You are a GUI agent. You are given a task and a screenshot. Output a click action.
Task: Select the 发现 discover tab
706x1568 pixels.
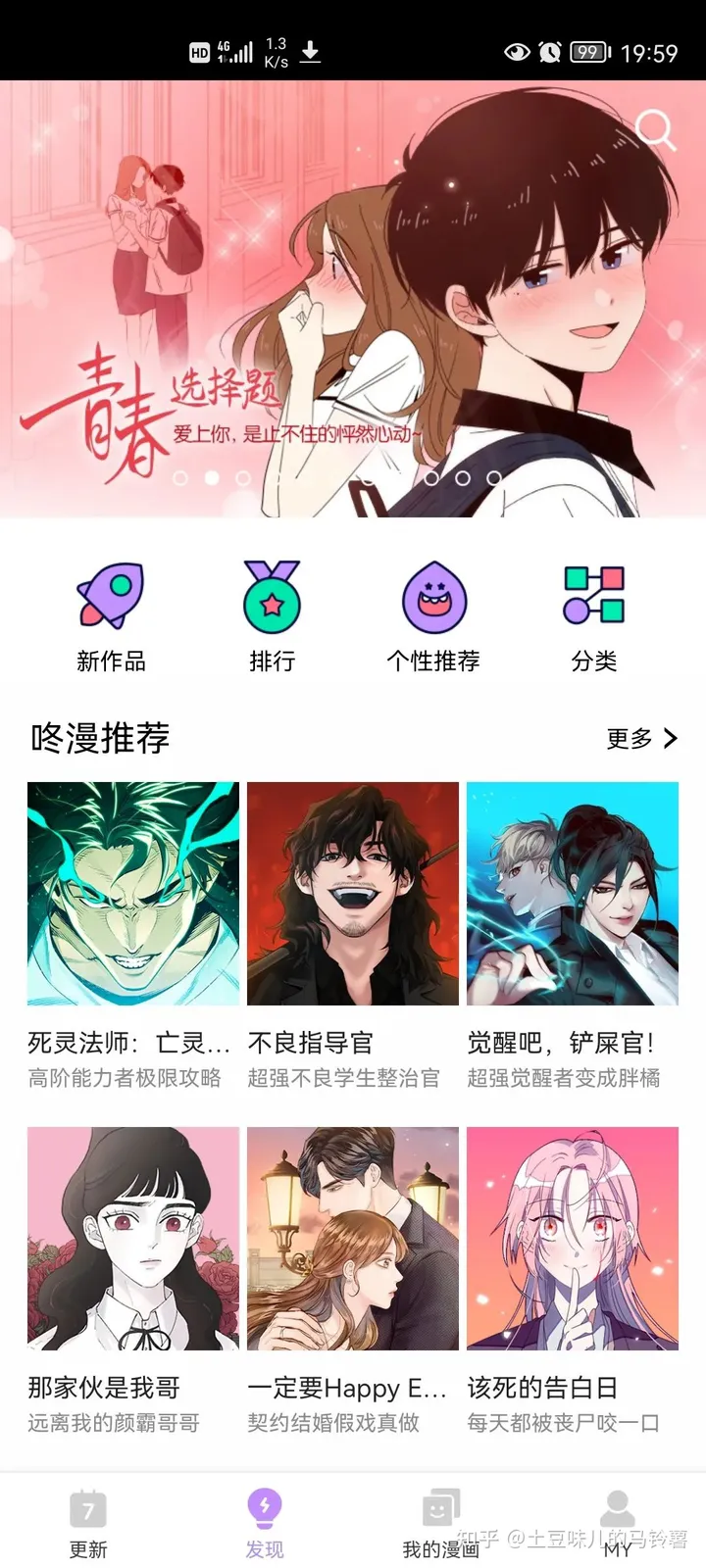265,1523
